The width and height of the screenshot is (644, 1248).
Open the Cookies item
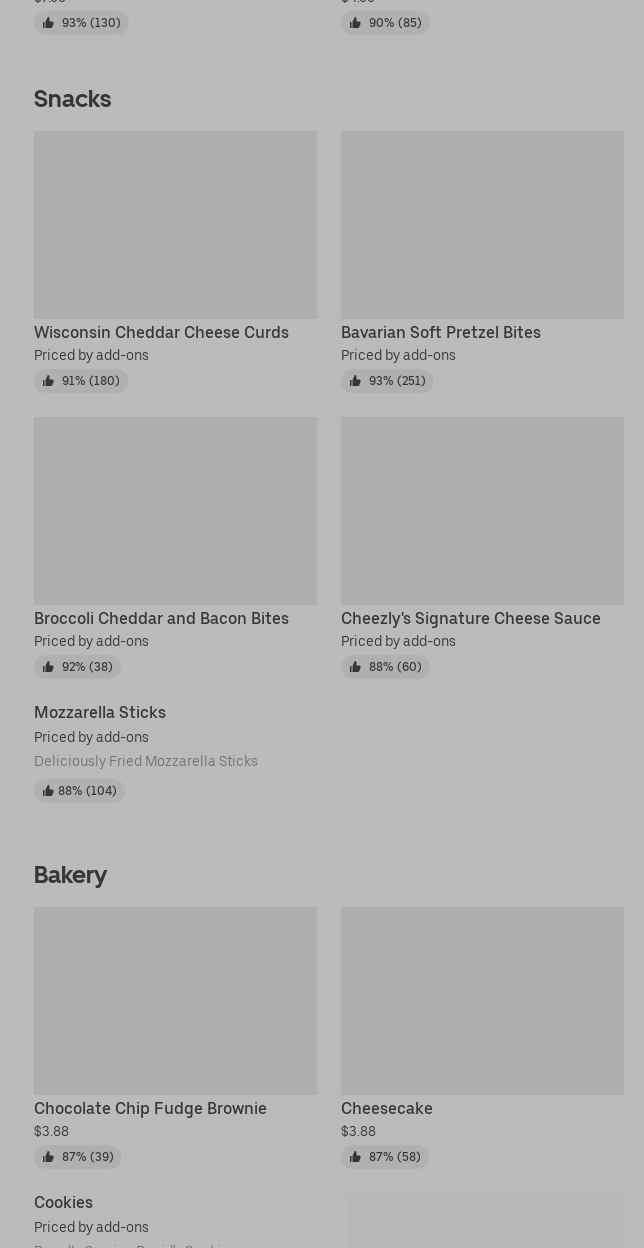pos(175,1220)
